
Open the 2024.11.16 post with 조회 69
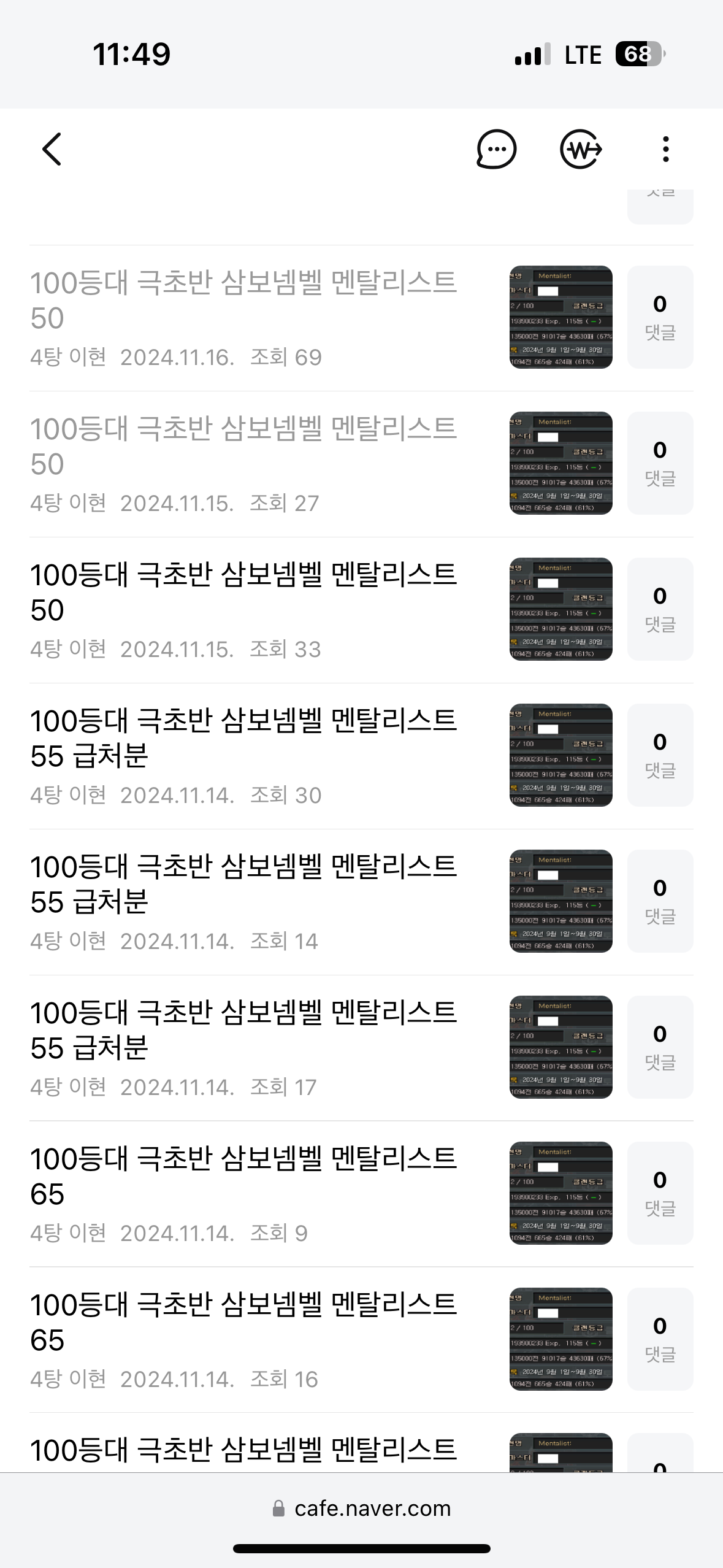pyautogui.click(x=243, y=300)
